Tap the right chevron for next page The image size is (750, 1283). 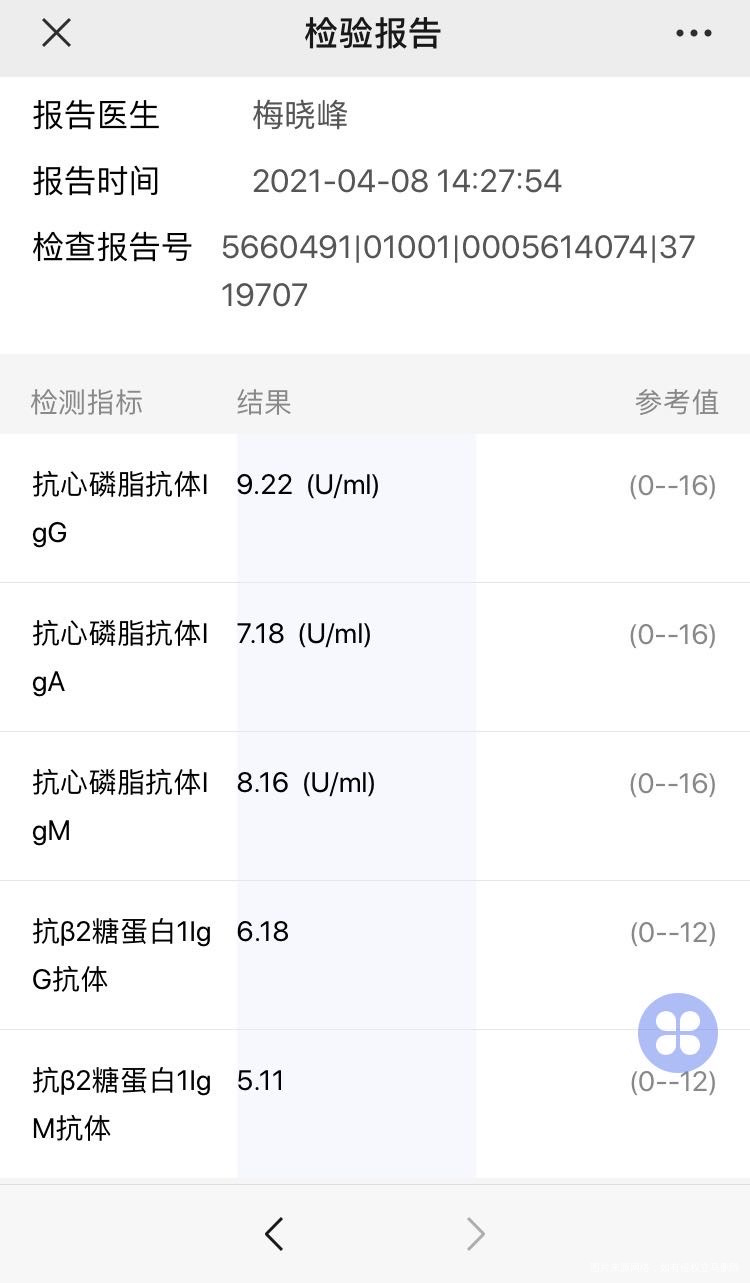click(x=475, y=1233)
